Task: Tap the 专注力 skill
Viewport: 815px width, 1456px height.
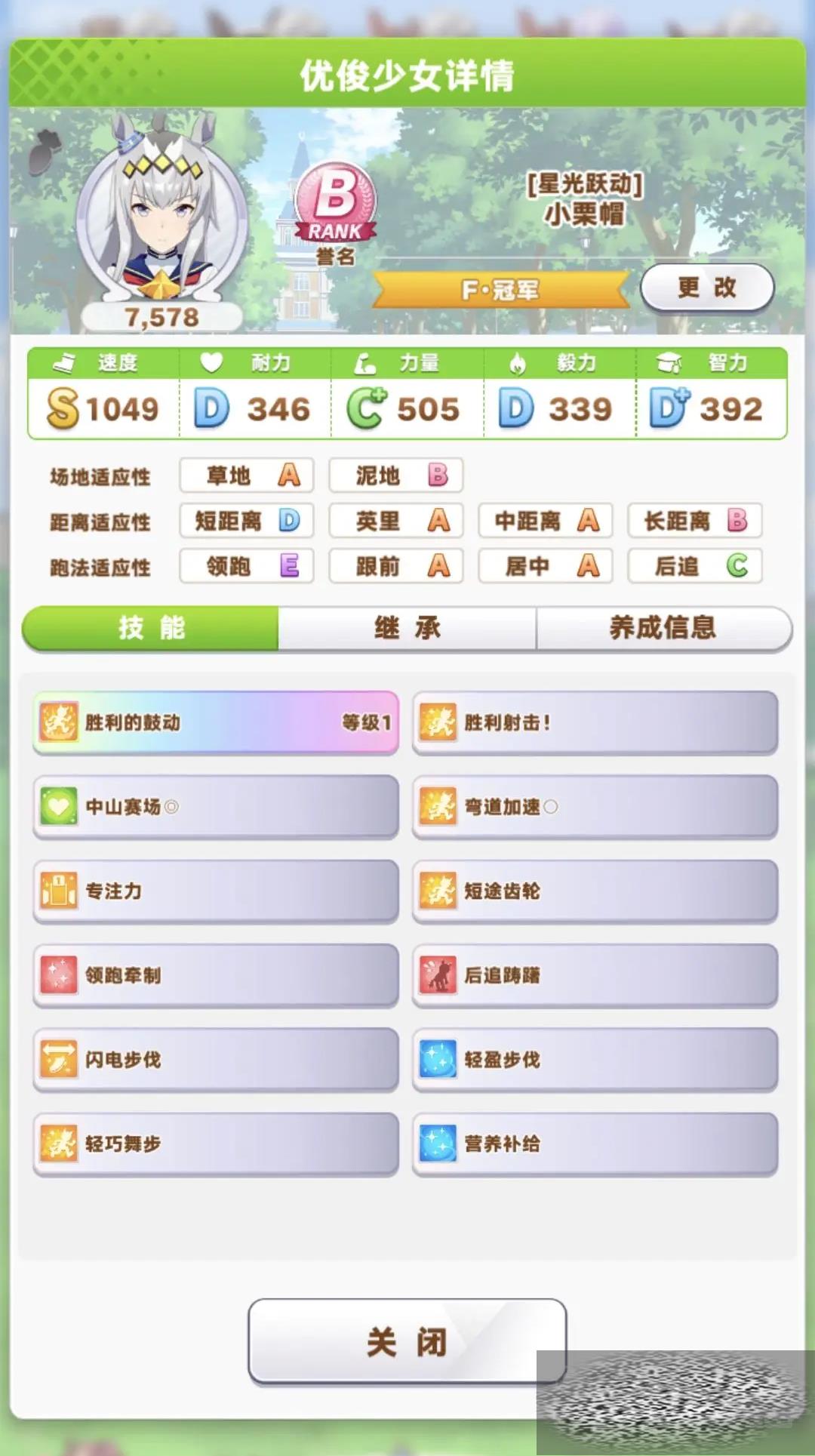Action: coord(216,891)
